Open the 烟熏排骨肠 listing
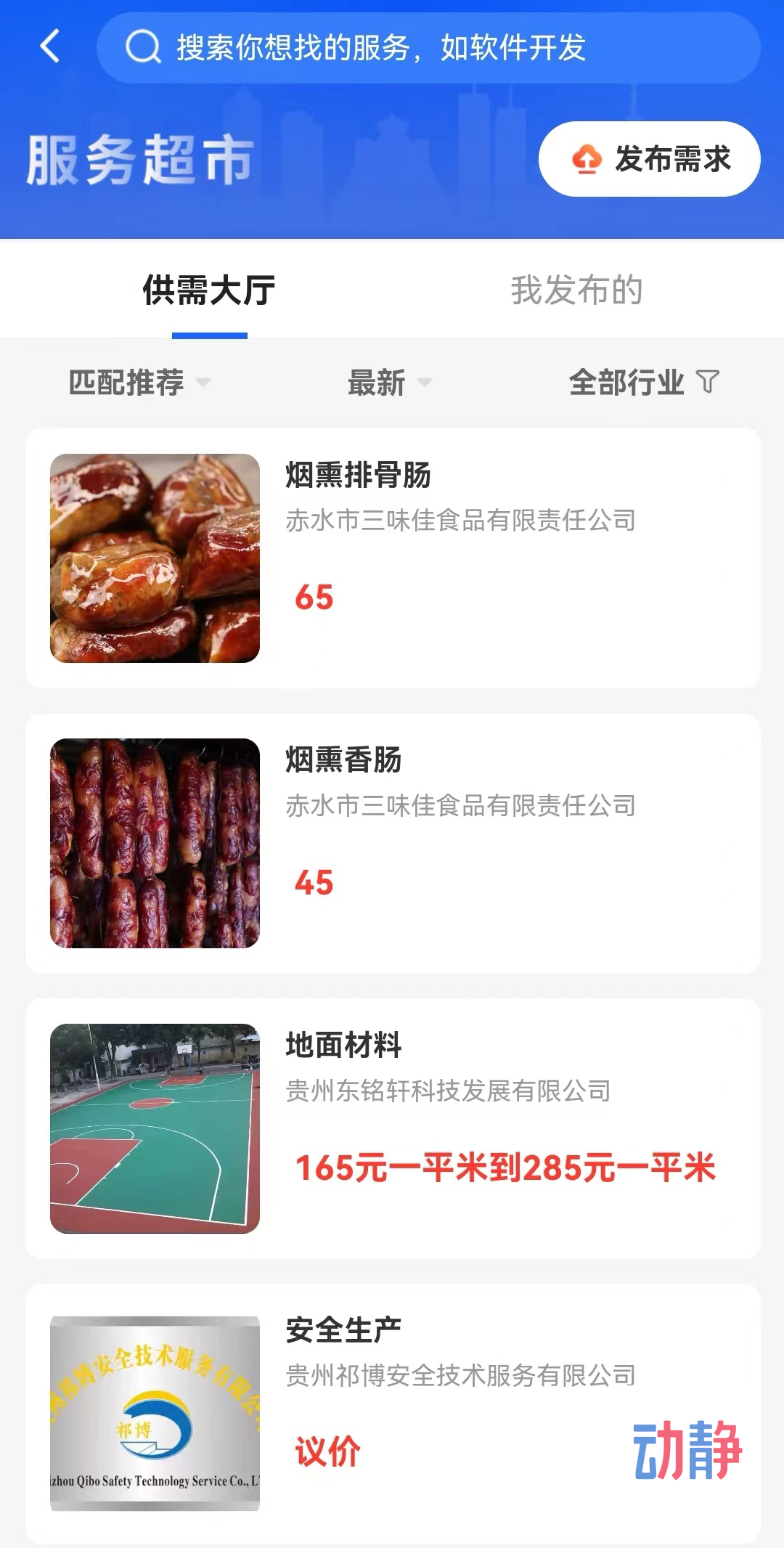This screenshot has width=784, height=1548. pyautogui.click(x=393, y=558)
